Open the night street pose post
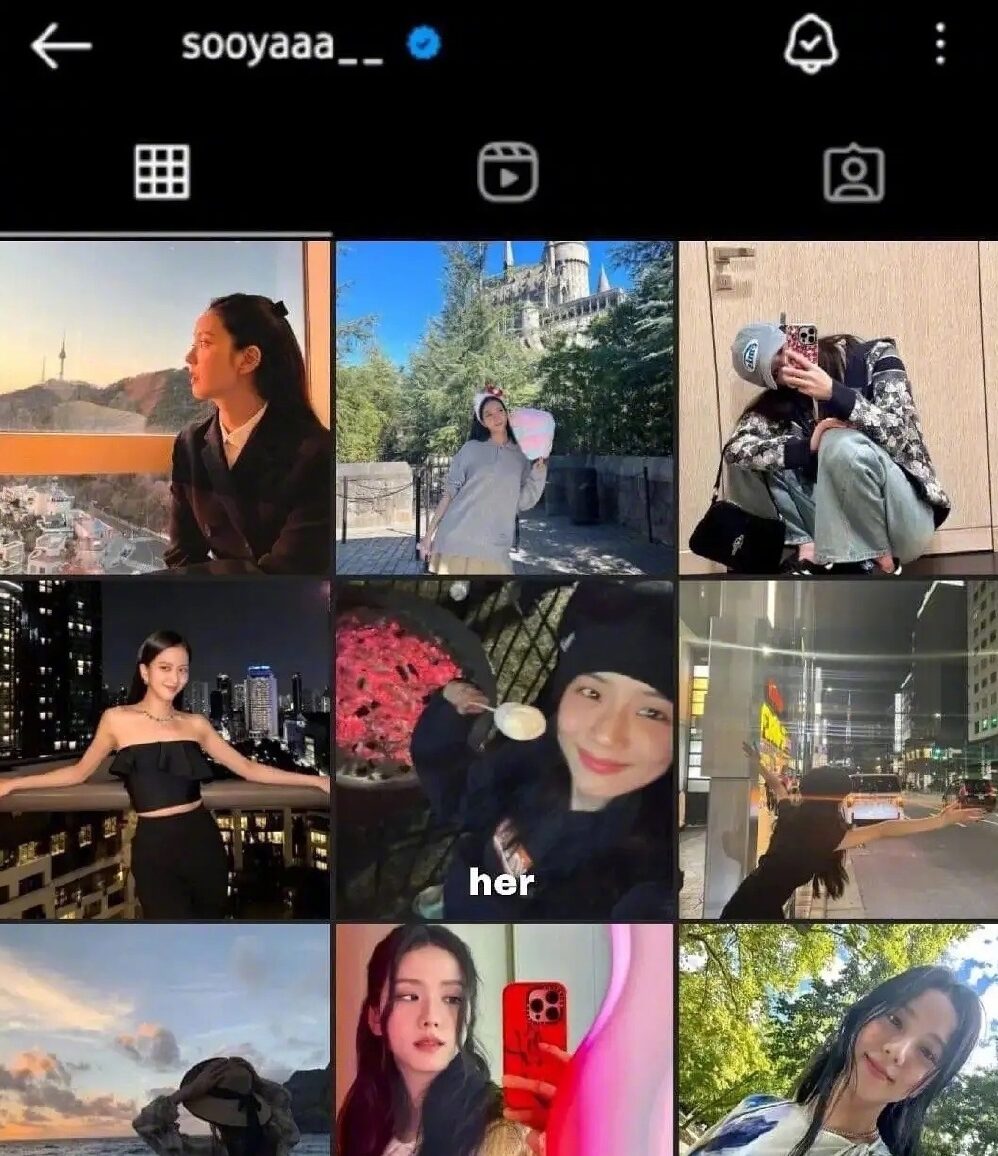Viewport: 998px width, 1156px height. 838,748
